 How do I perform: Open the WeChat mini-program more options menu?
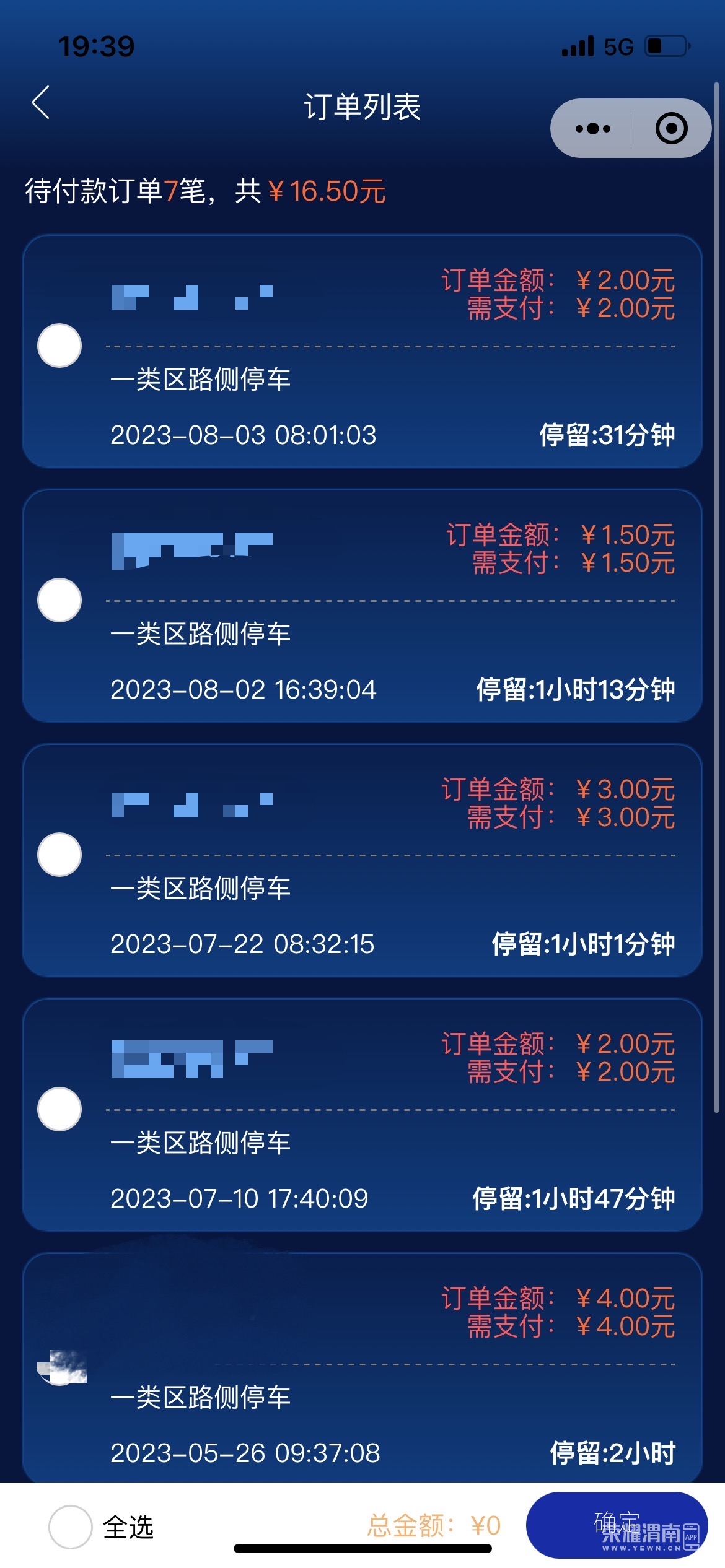(x=593, y=127)
